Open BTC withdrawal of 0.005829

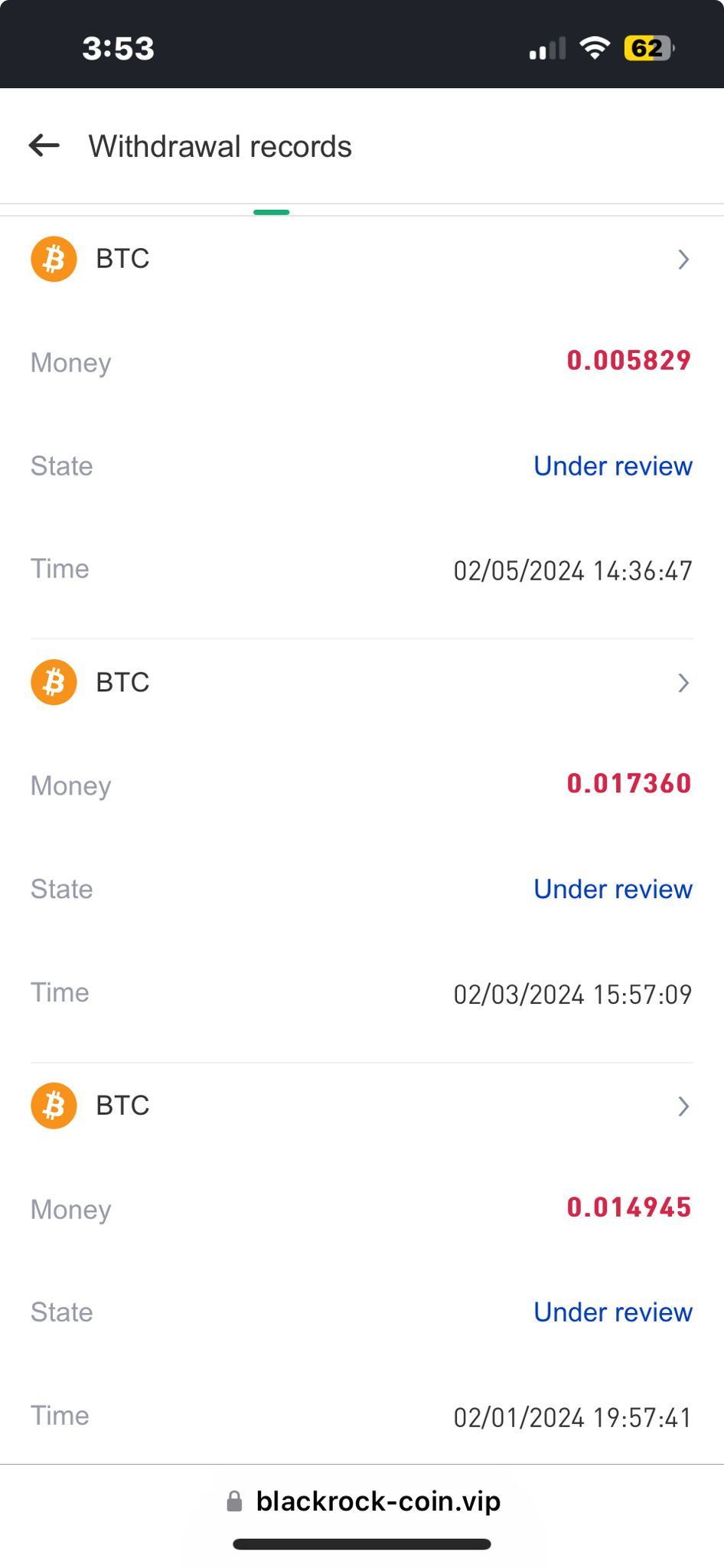(683, 260)
